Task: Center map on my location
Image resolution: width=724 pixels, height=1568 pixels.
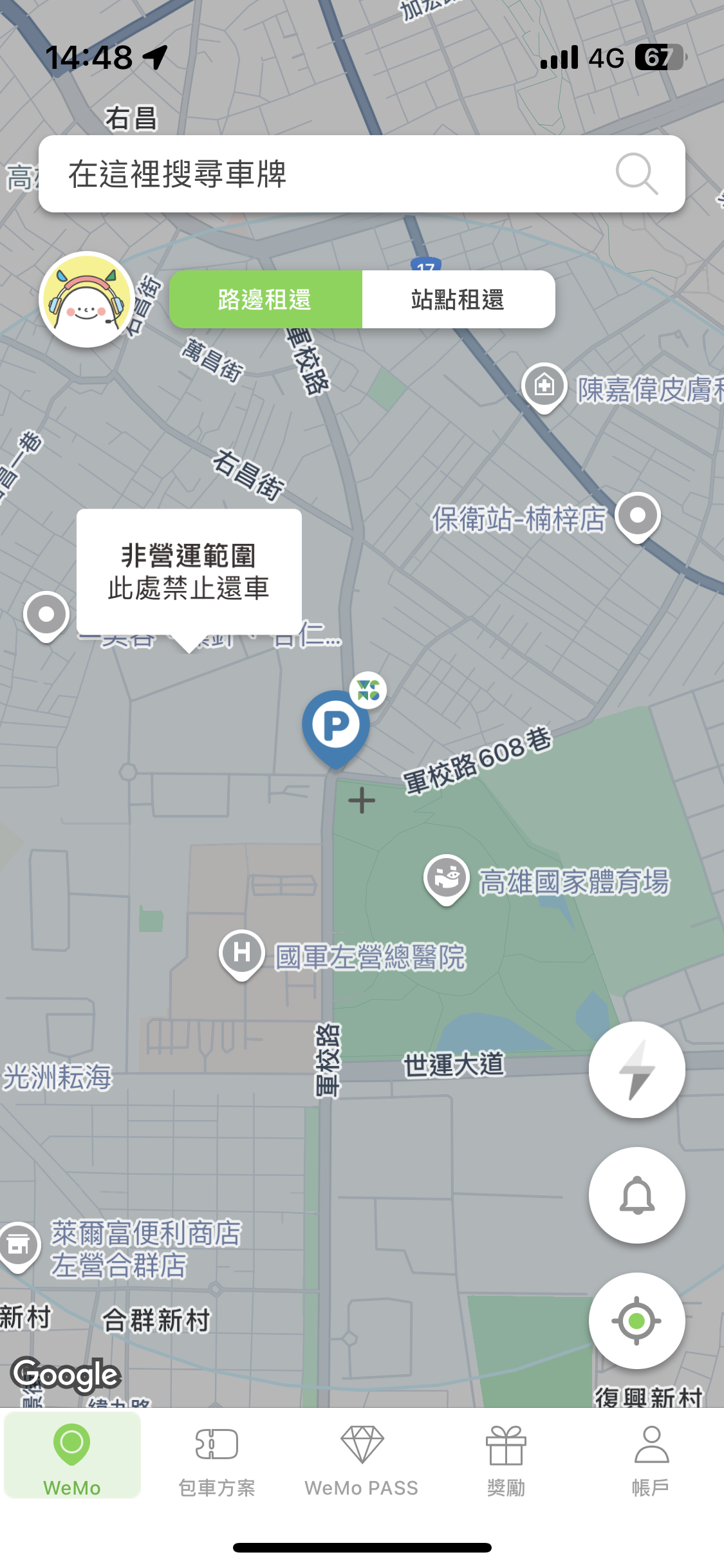Action: click(x=636, y=1320)
